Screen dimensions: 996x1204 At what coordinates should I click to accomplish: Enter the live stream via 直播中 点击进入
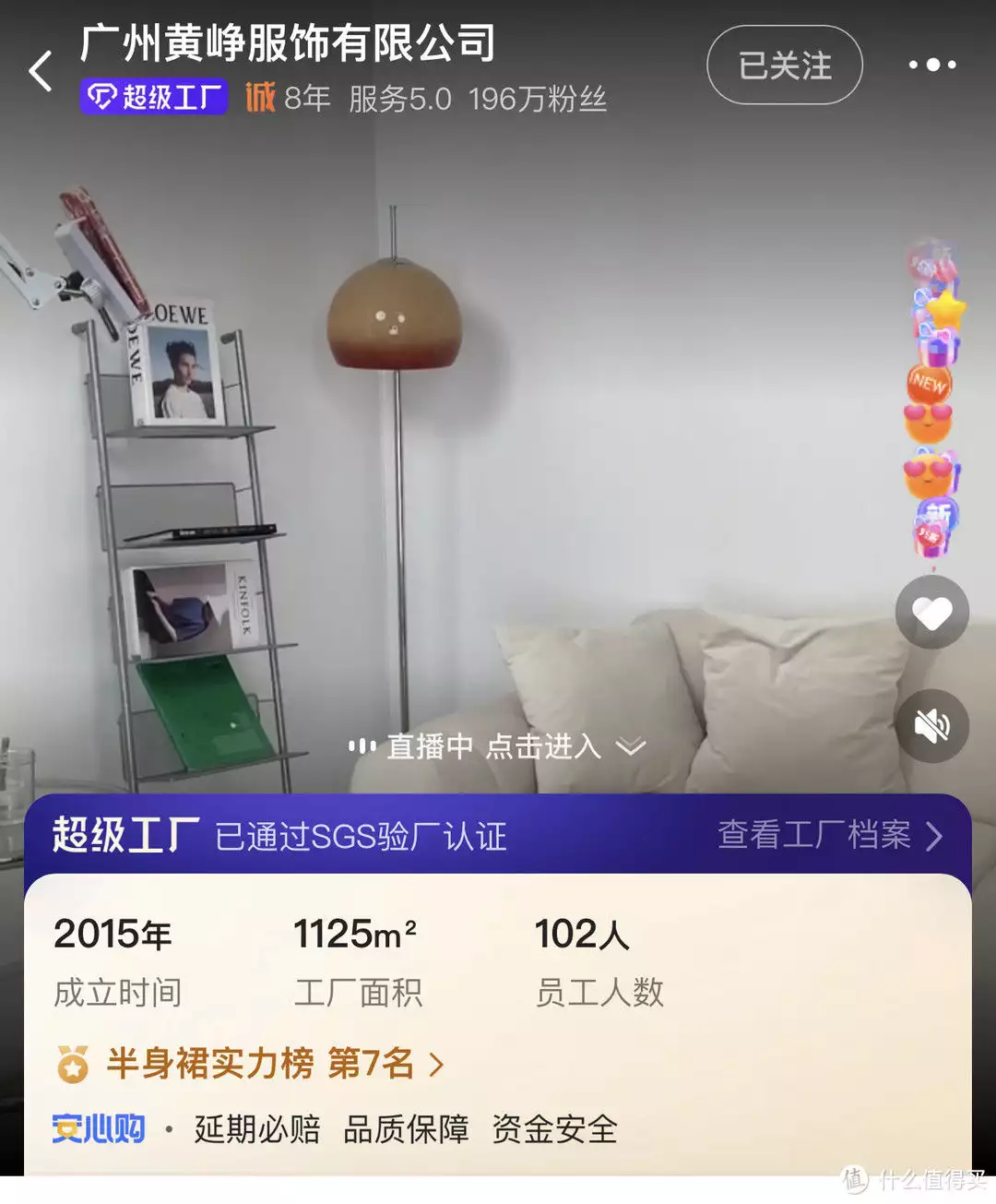click(496, 746)
